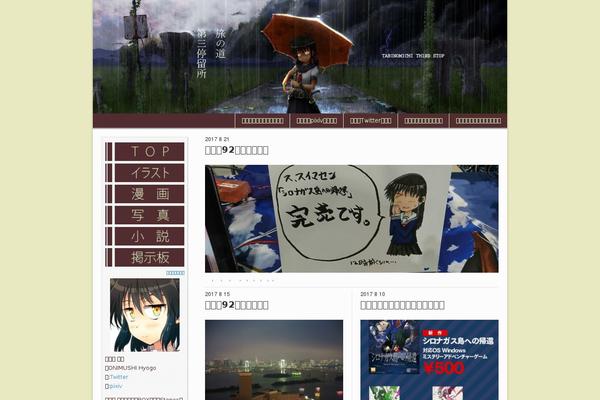Viewport: 600px width, 400px height.
Task: Open the sold-out sign manga post image
Action: coord(351,218)
